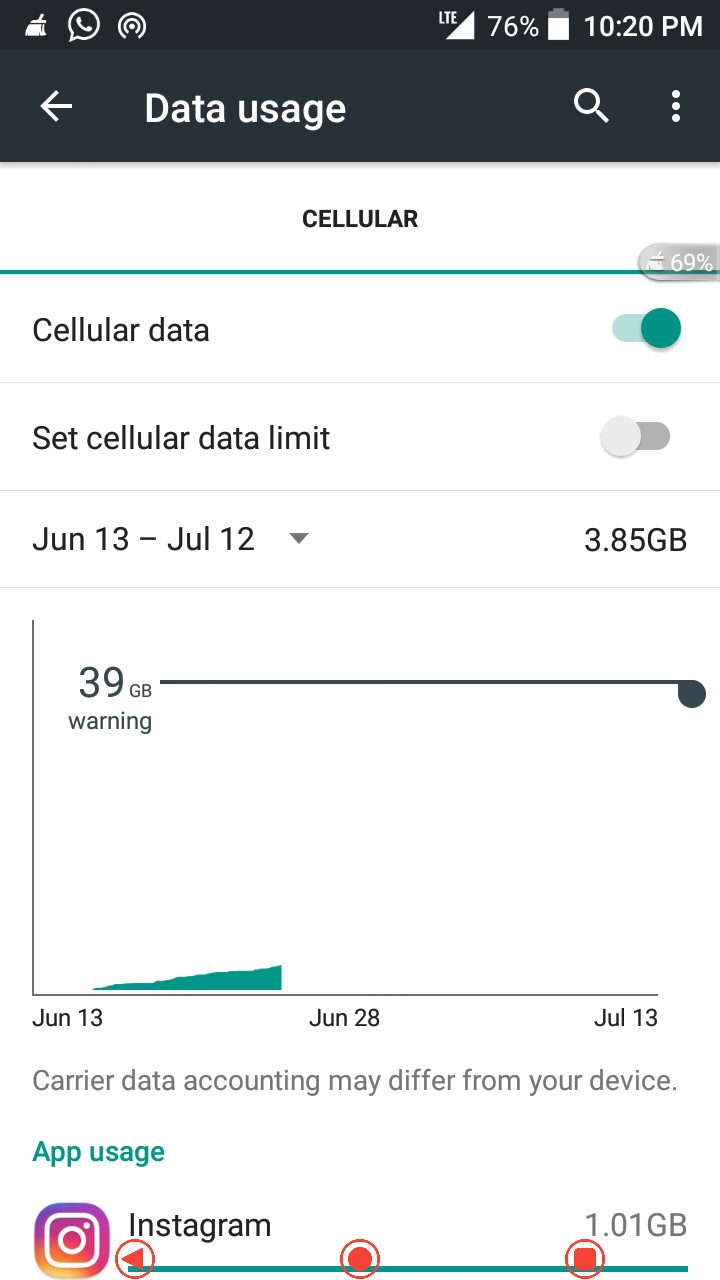Turn off Cellular data
720x1280 pixels.
pos(647,328)
